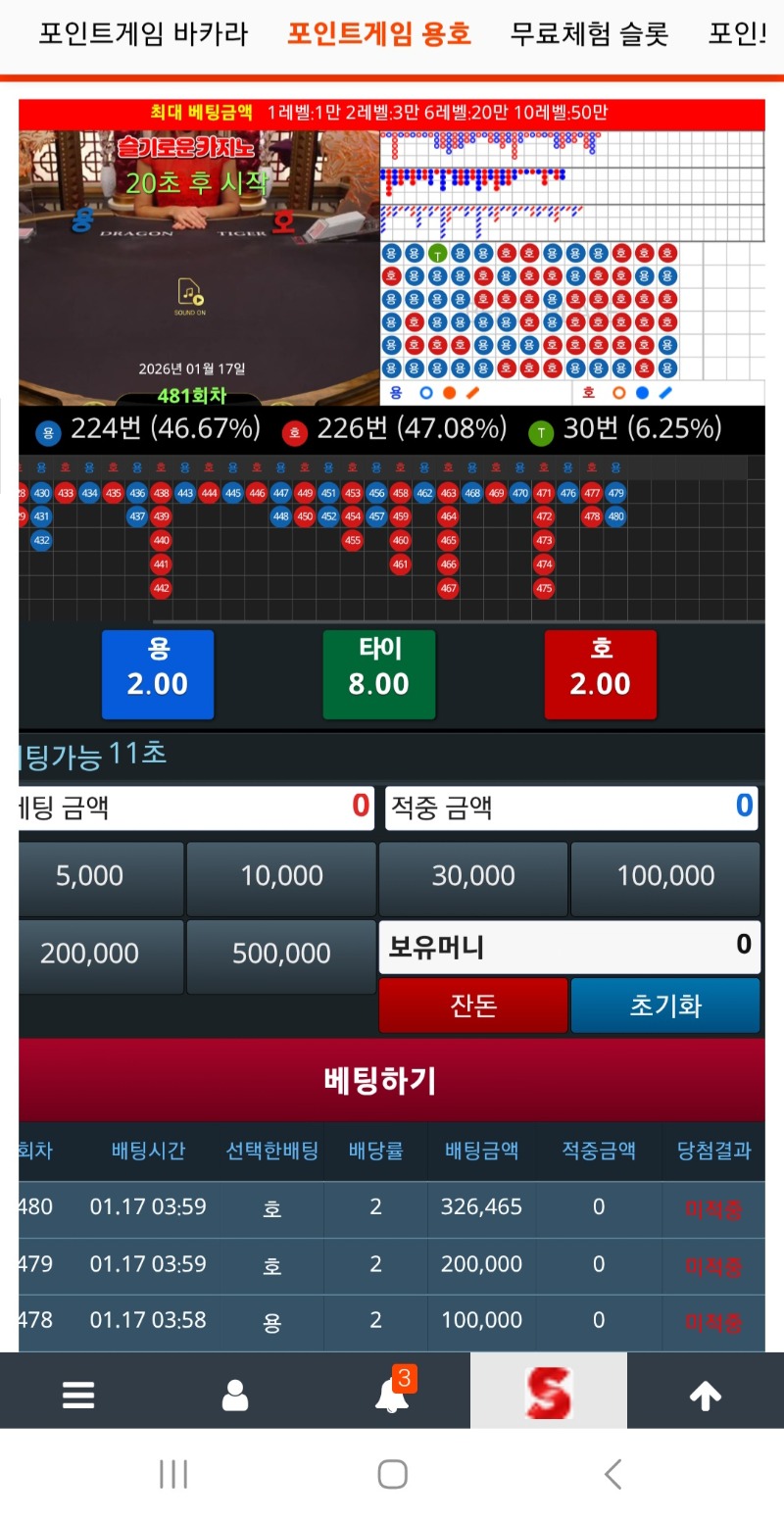Image resolution: width=784 pixels, height=1520 pixels.
Task: Add 200,000 to the bet amount
Action: coord(90,954)
